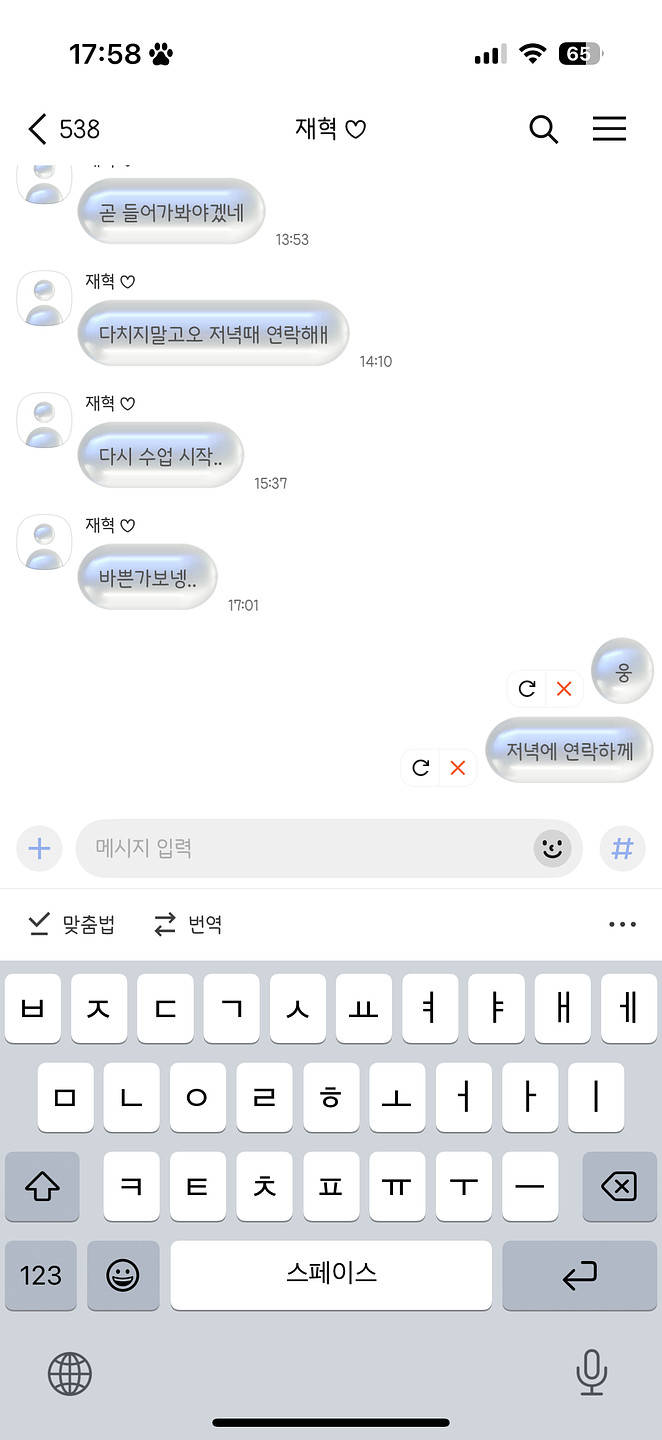Show more keyboard toolbar options
The image size is (662, 1440).
[x=622, y=925]
